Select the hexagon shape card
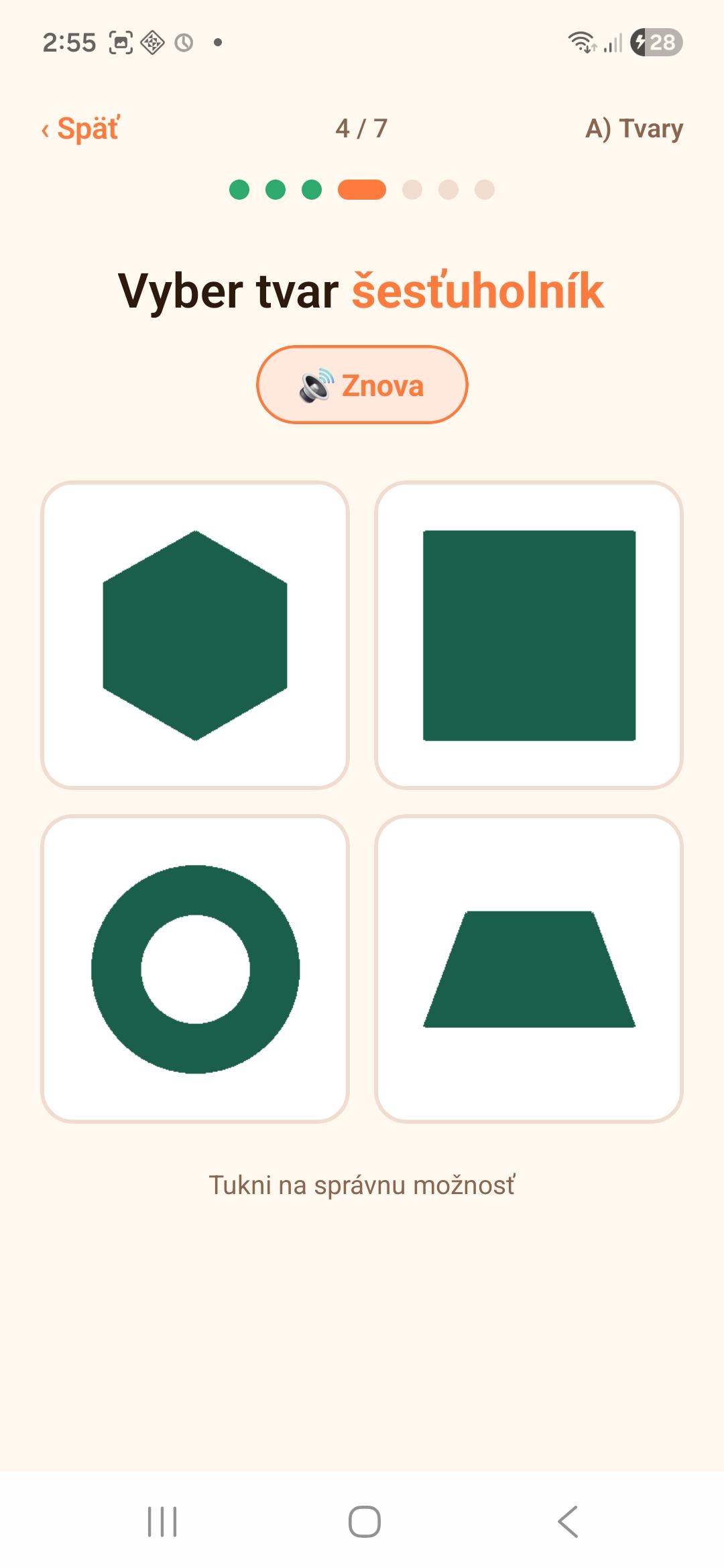The height and width of the screenshot is (1568, 724). 195,635
